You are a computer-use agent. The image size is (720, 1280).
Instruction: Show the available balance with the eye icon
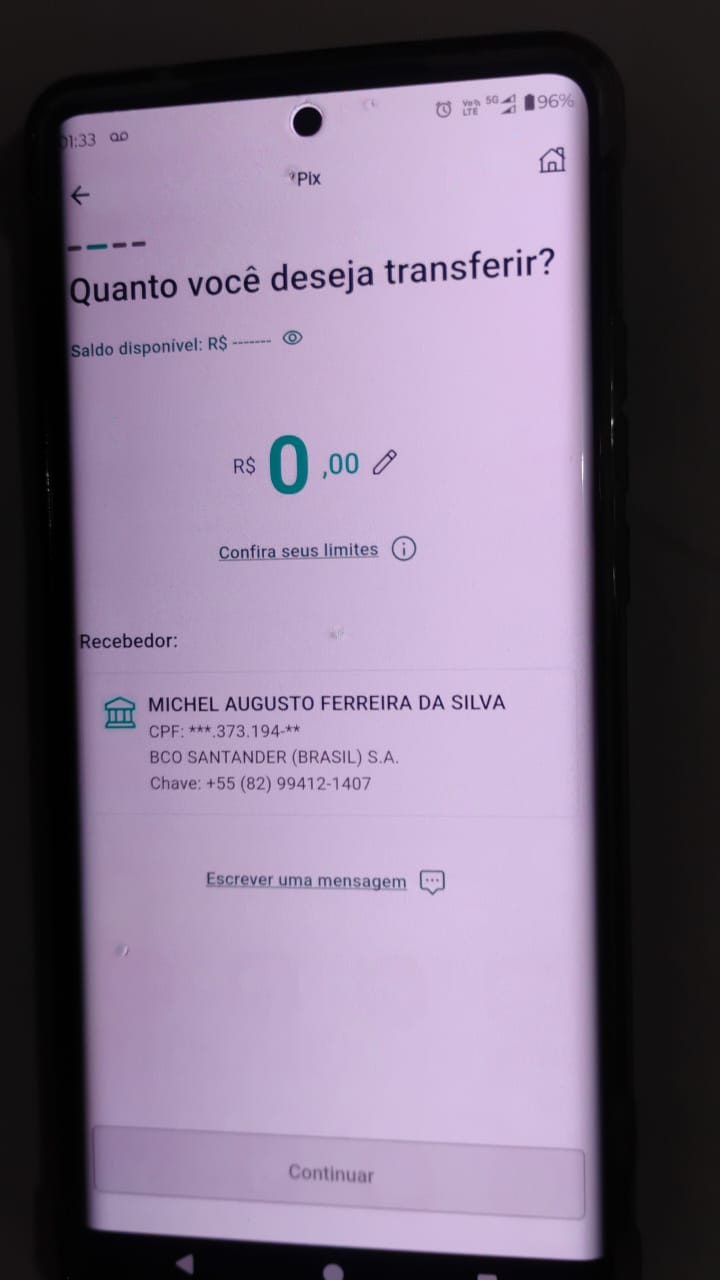point(292,338)
